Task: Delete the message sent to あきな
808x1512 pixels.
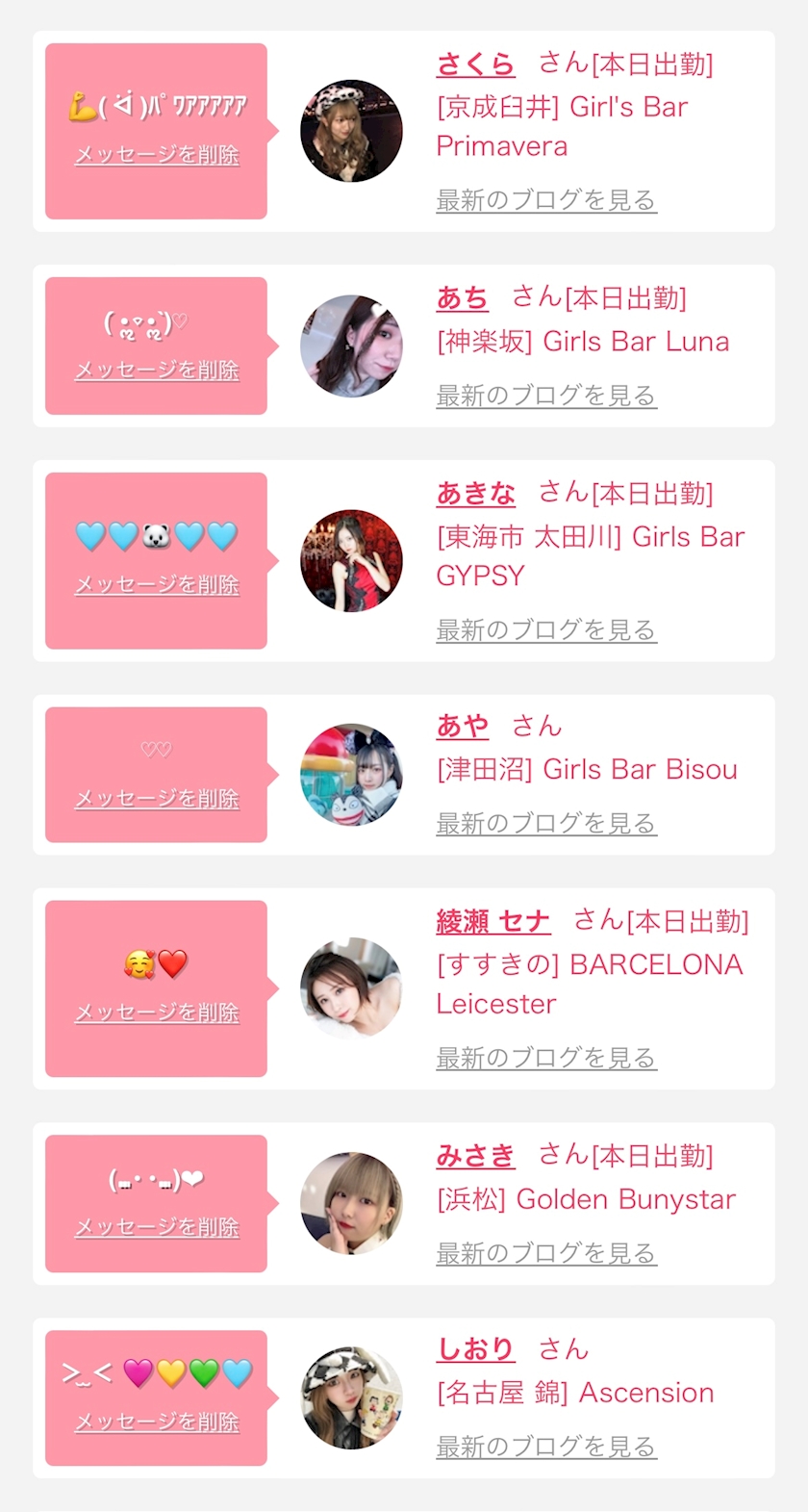Action: coord(157,585)
